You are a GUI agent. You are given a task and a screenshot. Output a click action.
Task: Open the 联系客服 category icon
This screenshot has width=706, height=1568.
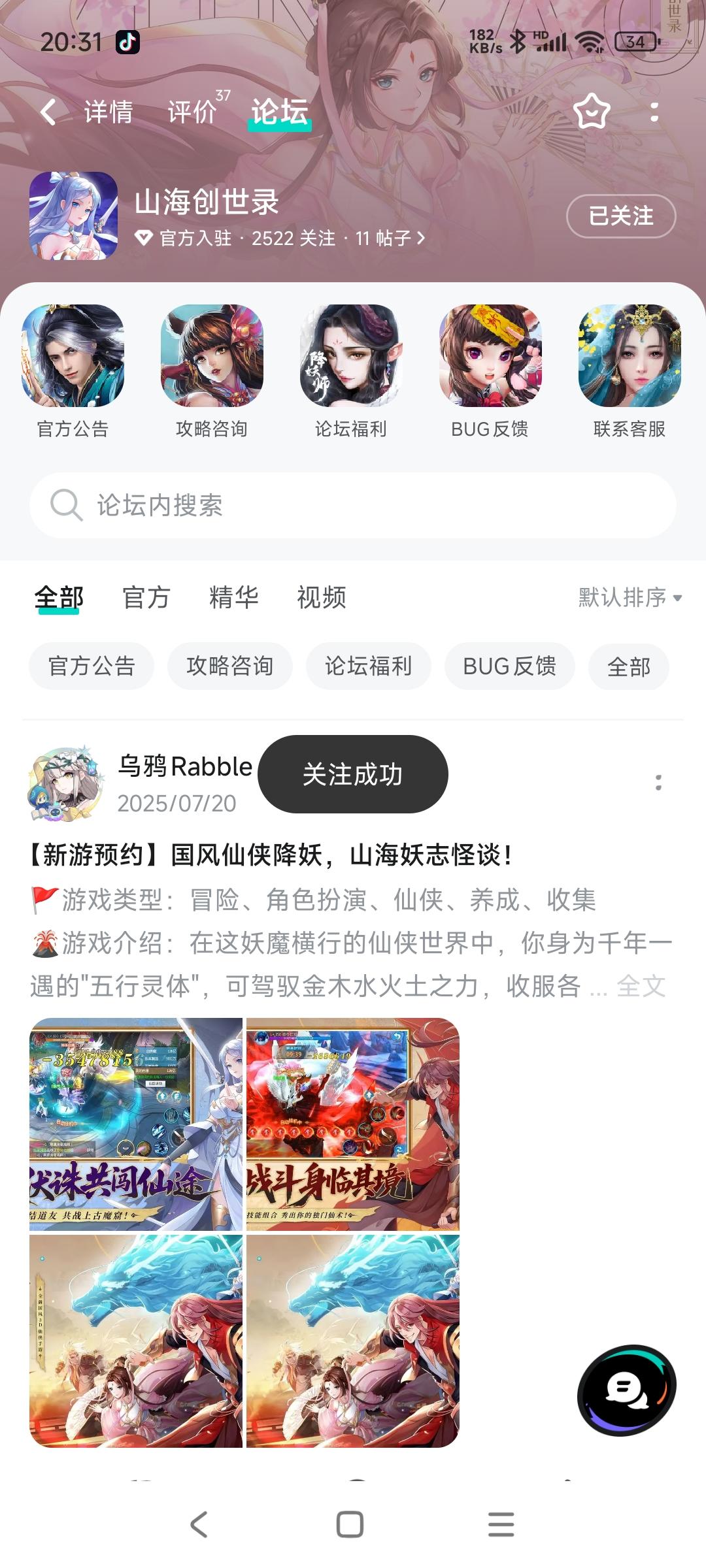[x=631, y=357]
